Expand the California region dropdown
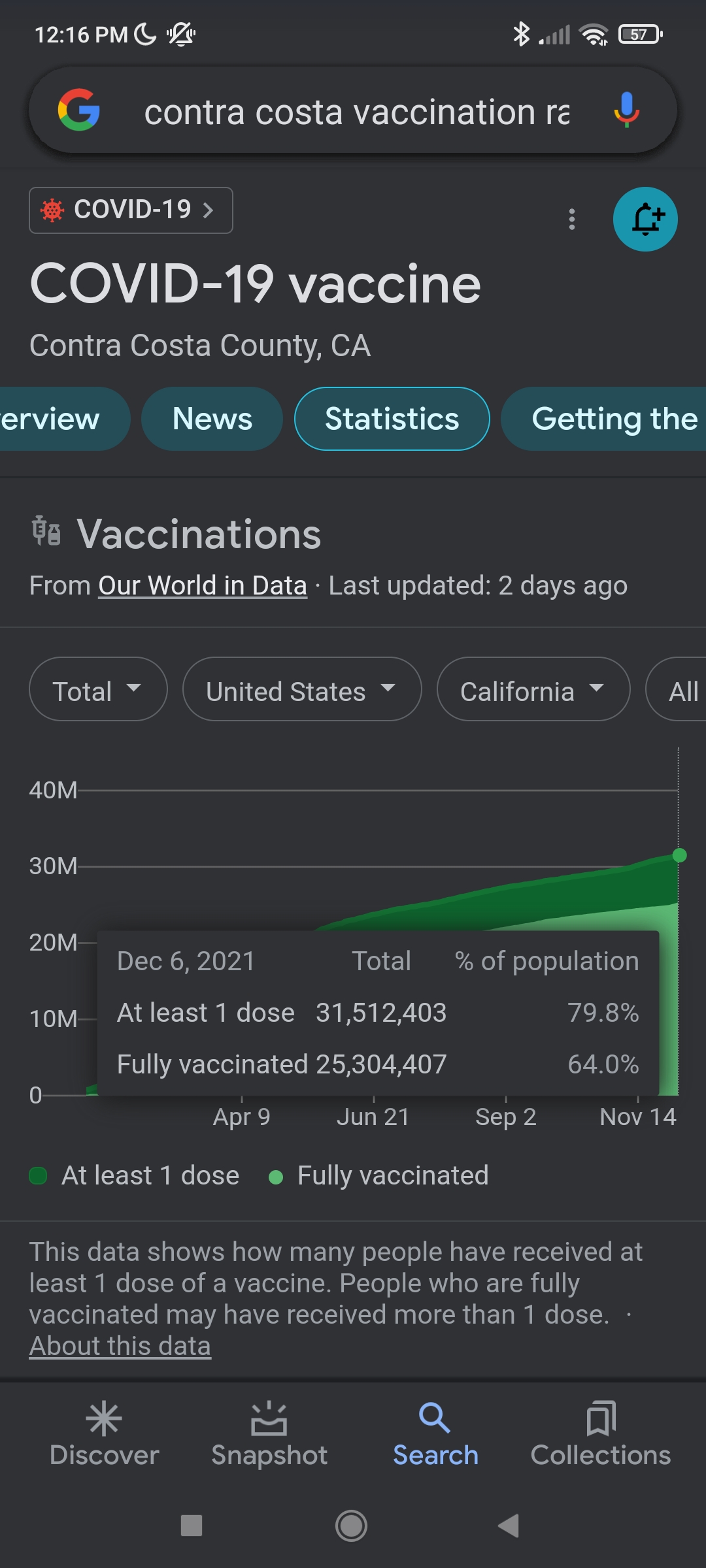Image resolution: width=706 pixels, height=1568 pixels. (533, 689)
